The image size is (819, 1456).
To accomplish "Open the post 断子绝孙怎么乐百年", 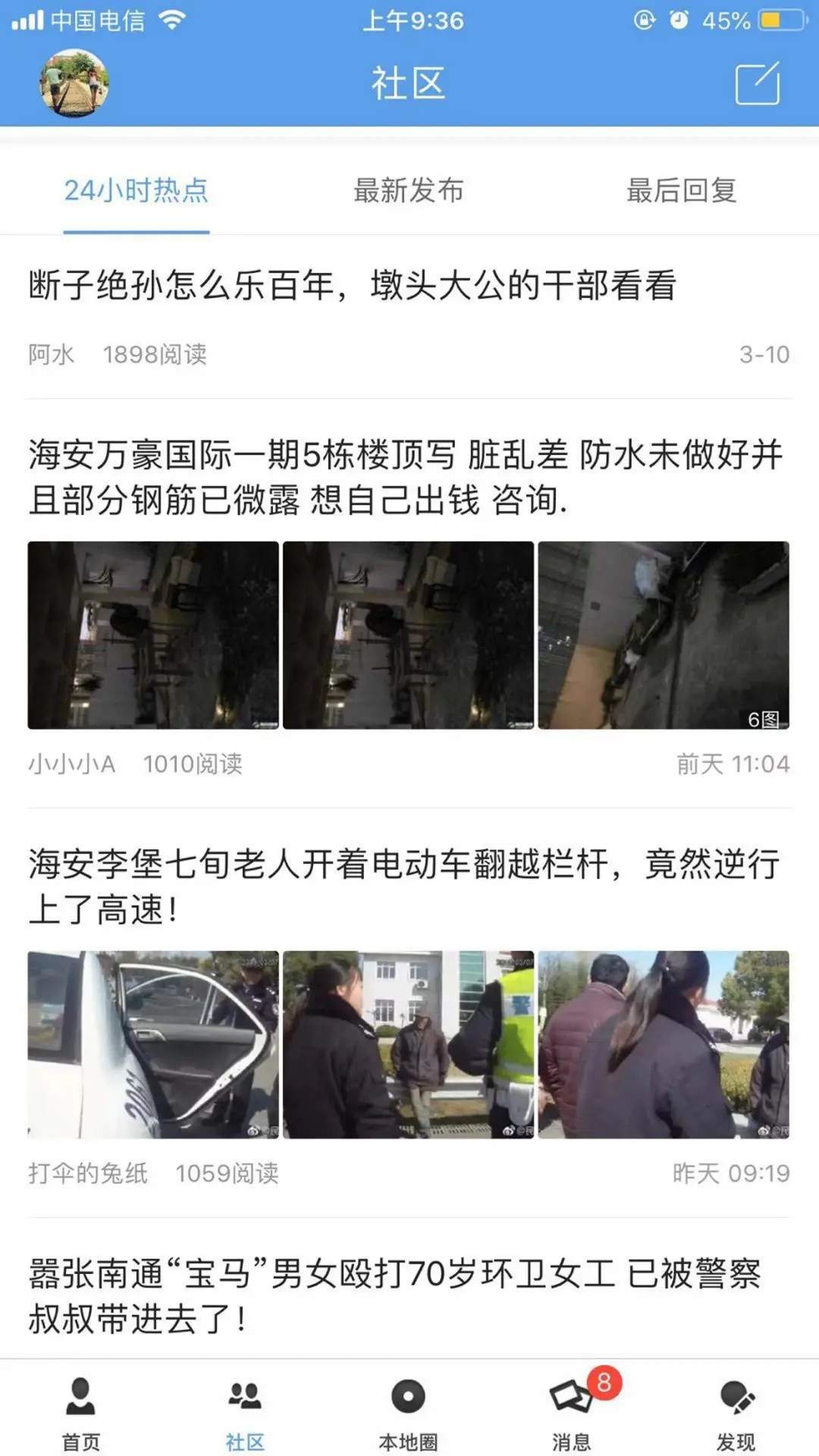I will click(x=352, y=286).
